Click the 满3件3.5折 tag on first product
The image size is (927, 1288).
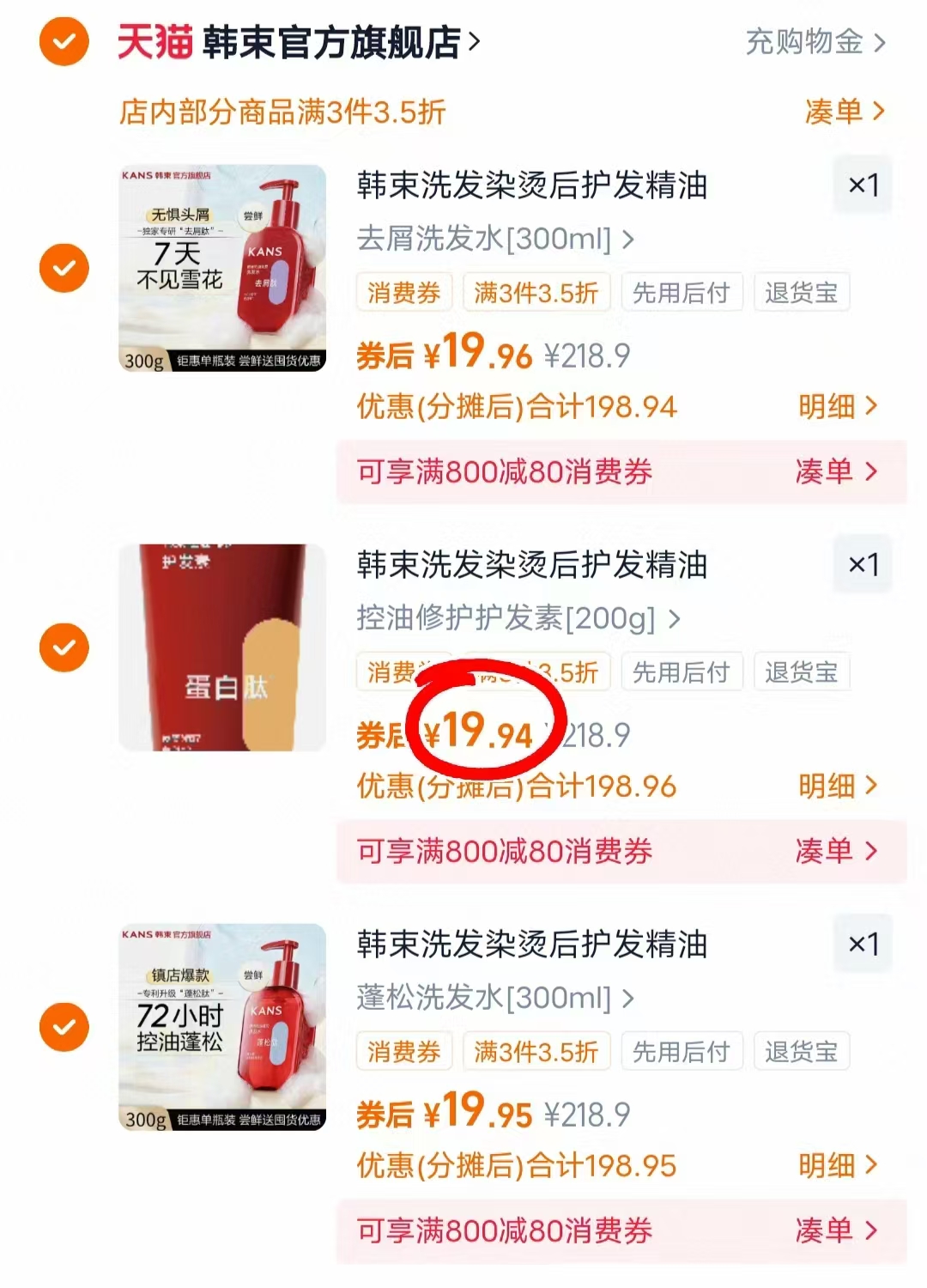(x=536, y=292)
